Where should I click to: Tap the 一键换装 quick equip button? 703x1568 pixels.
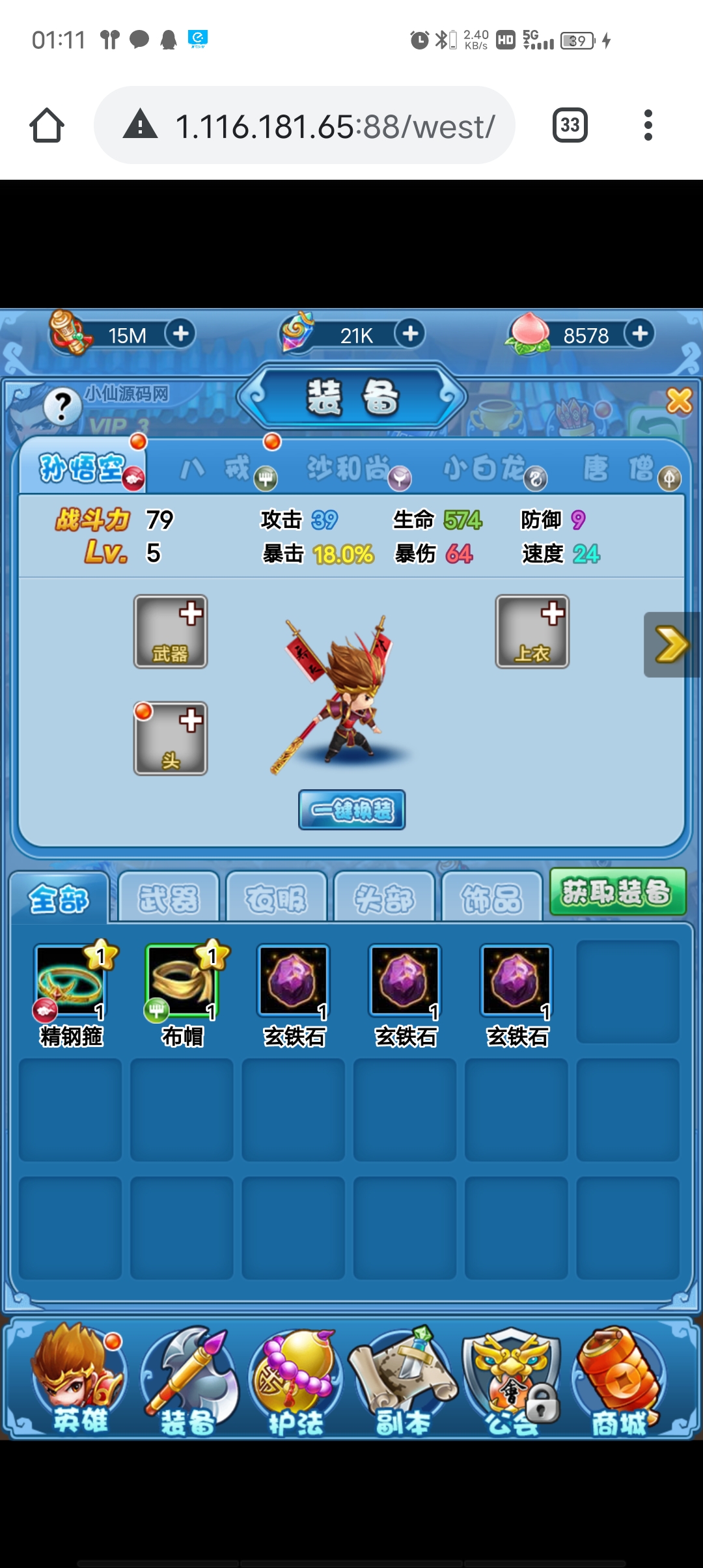point(351,809)
